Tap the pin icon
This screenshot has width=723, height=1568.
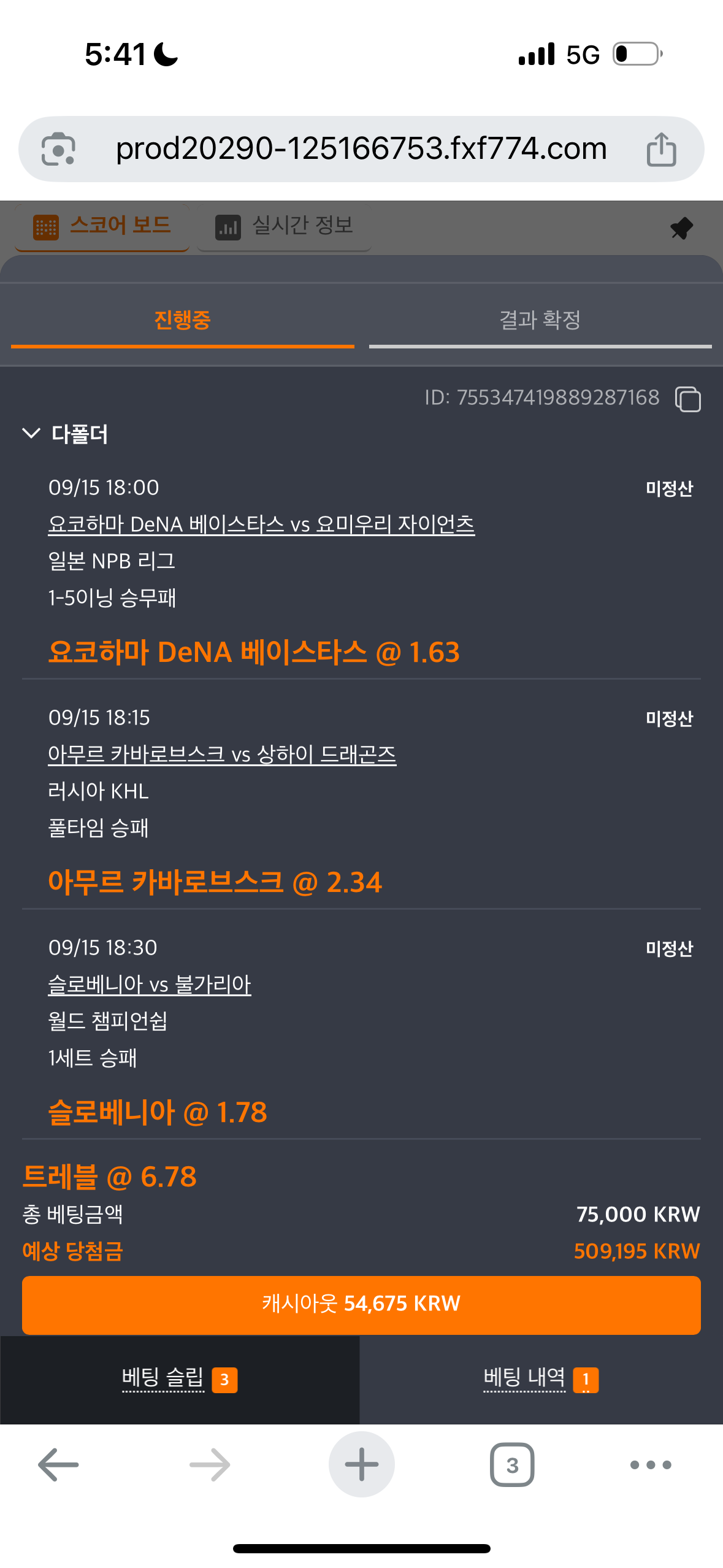[681, 228]
